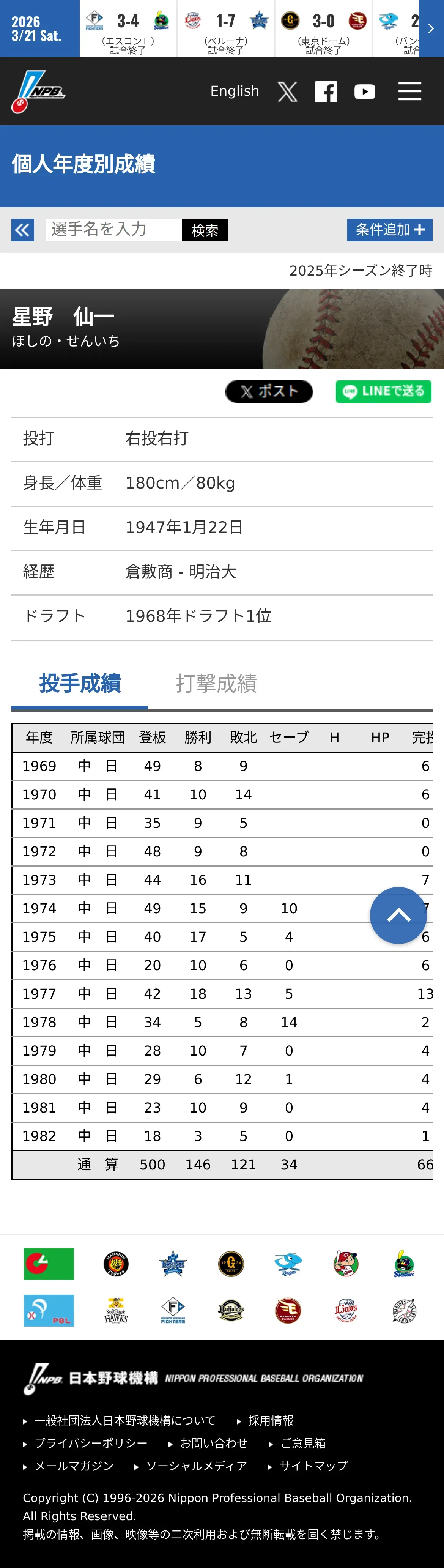Viewport: 444px width, 1568px height.
Task: Open NPB's X account
Action: coord(288,91)
